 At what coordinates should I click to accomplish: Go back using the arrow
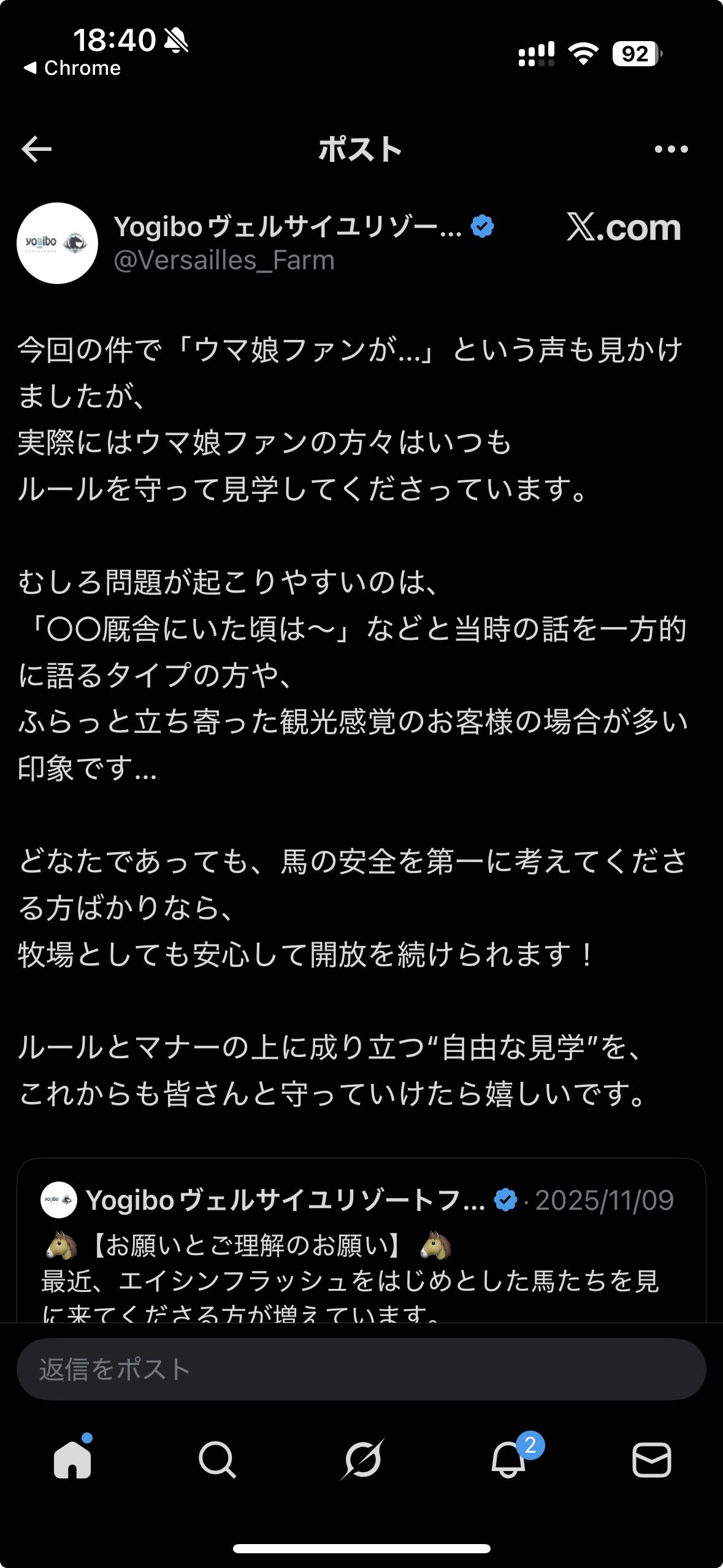(37, 149)
